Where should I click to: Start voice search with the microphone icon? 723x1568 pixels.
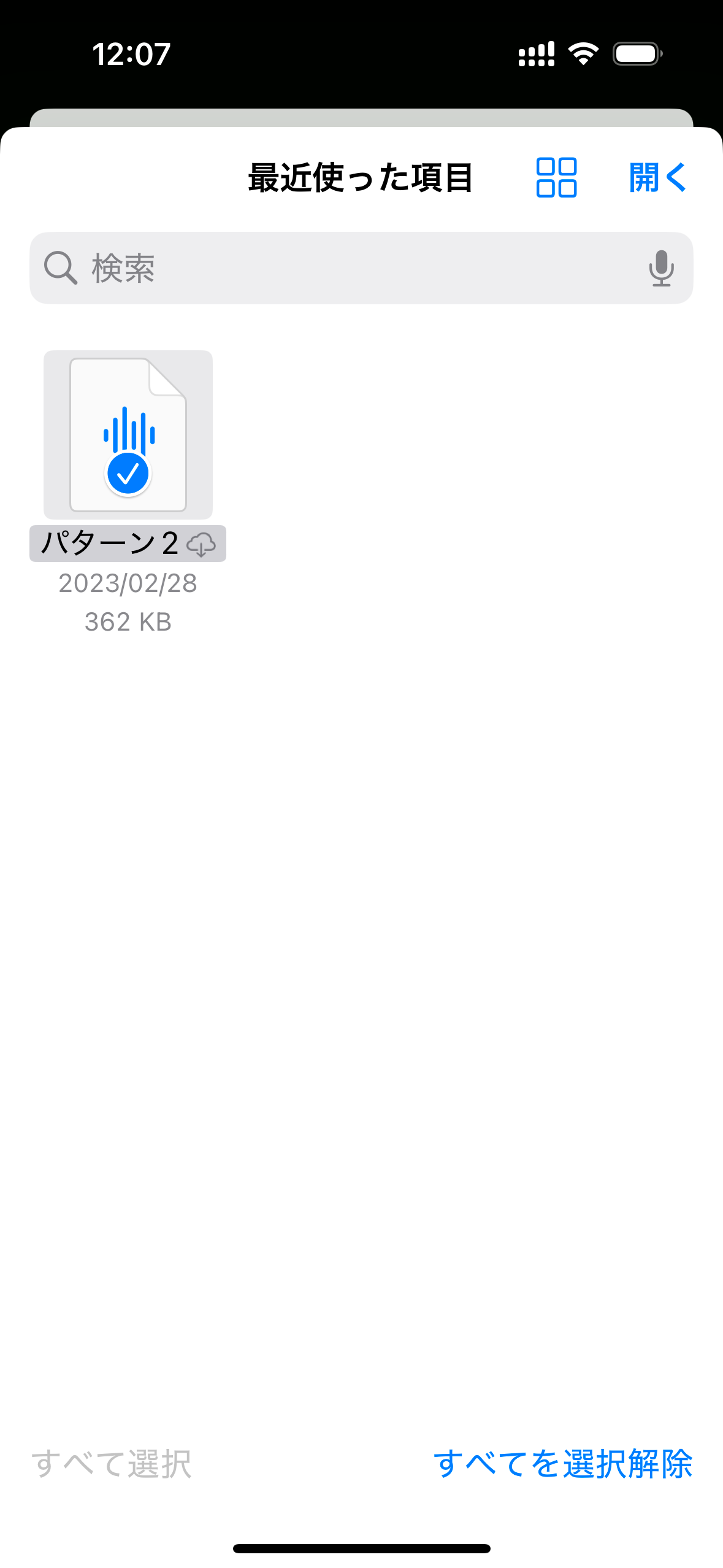pos(661,268)
